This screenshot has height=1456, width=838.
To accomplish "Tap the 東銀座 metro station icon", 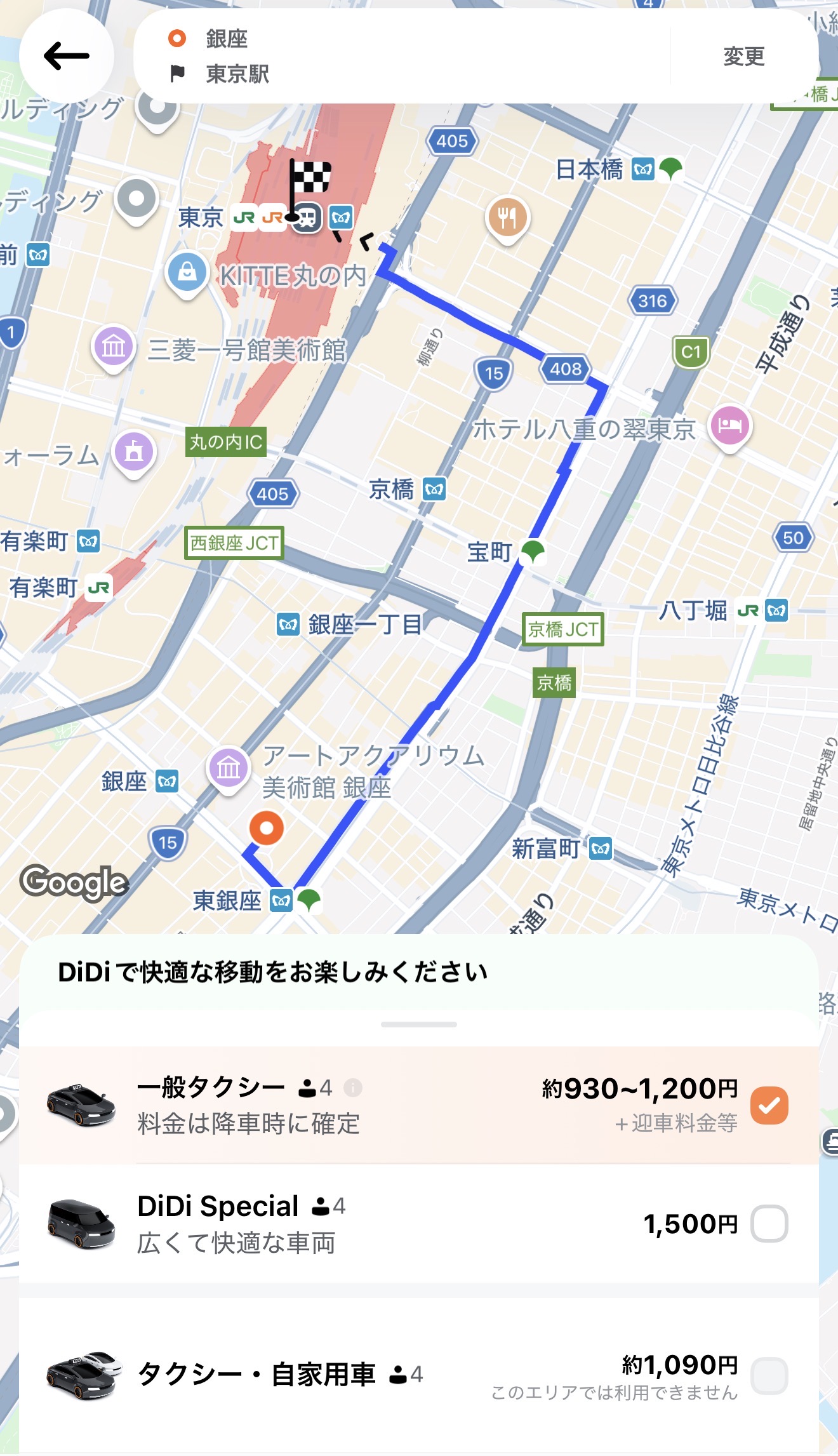I will tap(280, 900).
